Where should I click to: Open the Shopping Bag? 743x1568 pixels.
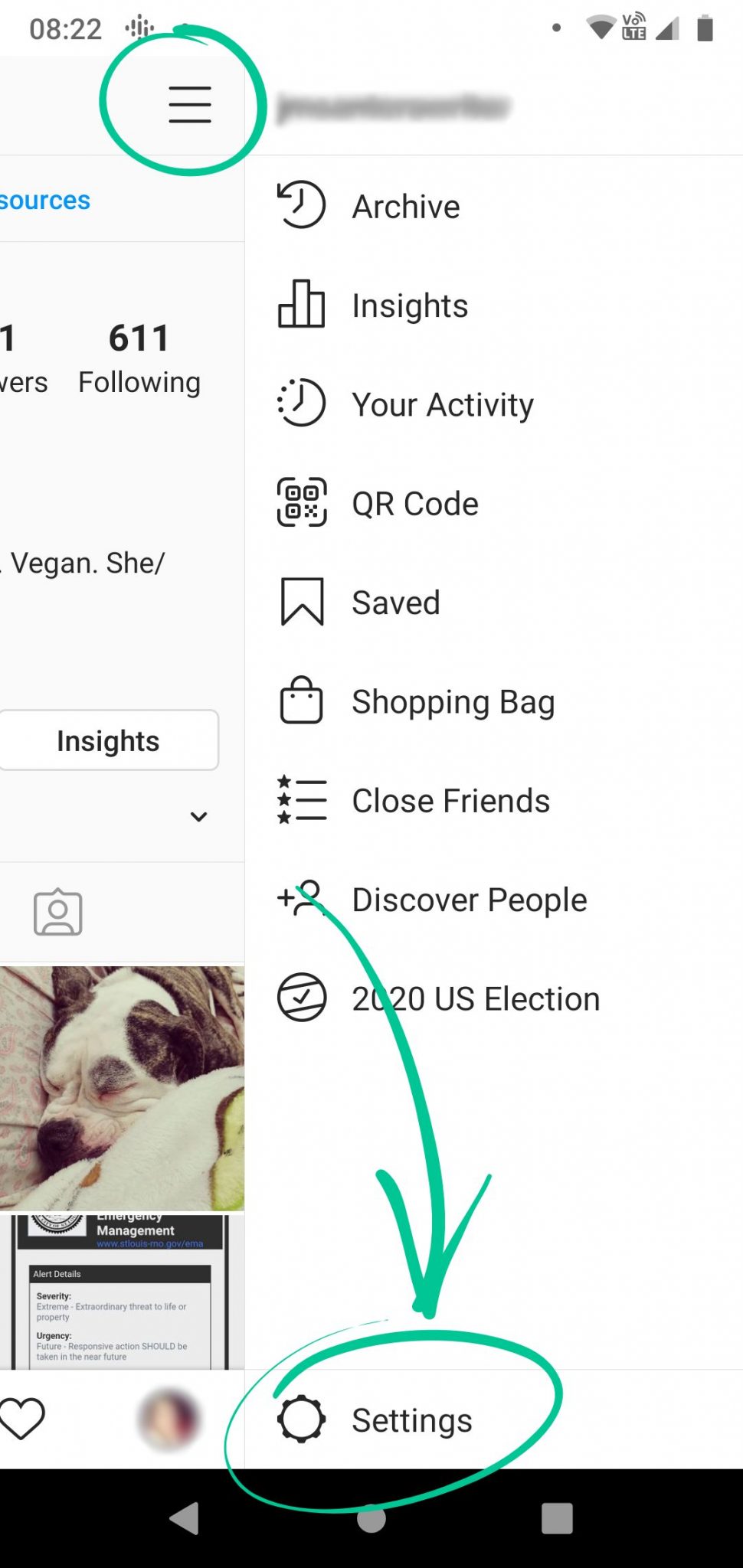(494, 701)
